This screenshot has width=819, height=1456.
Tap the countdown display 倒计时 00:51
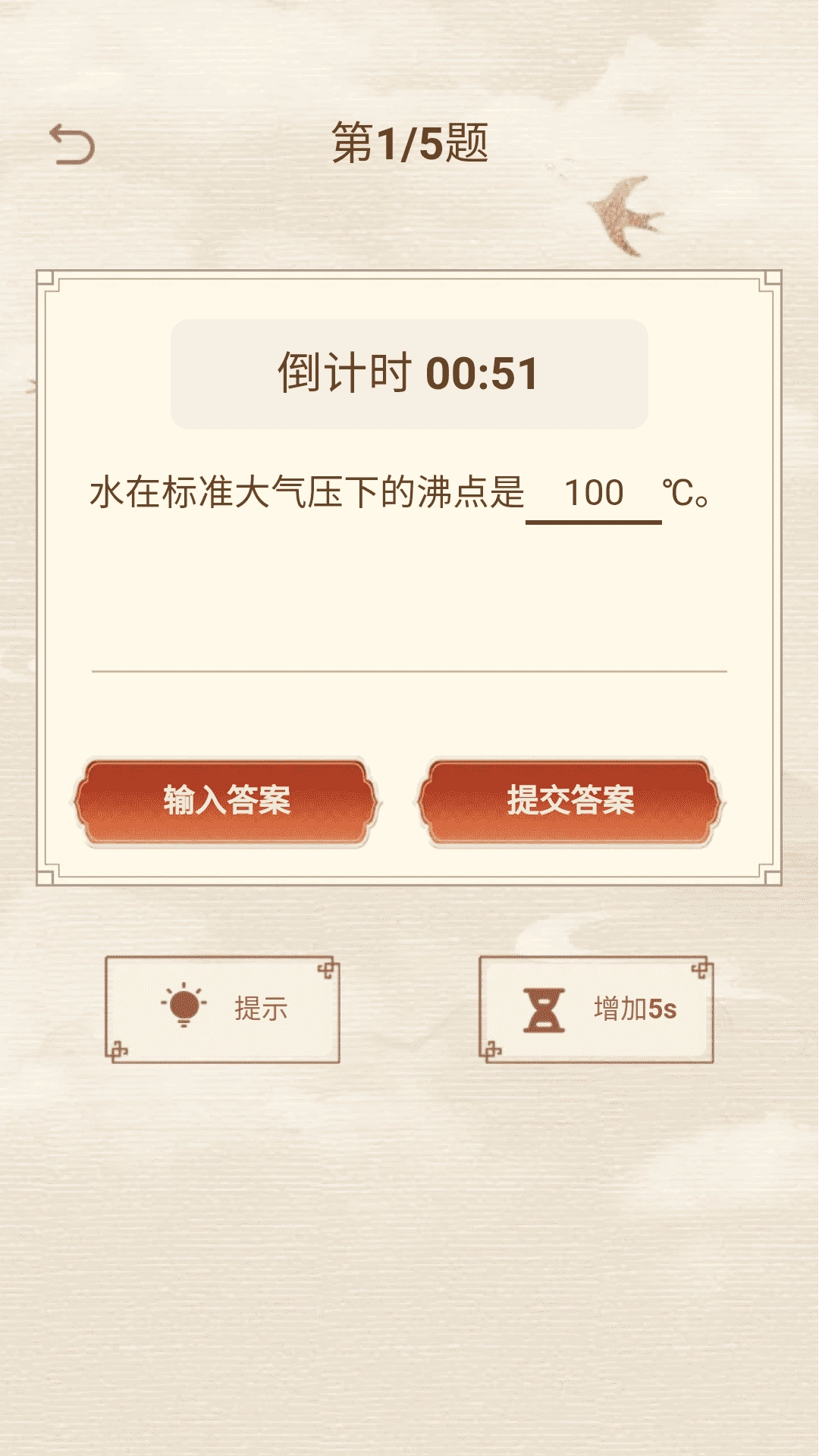click(409, 372)
